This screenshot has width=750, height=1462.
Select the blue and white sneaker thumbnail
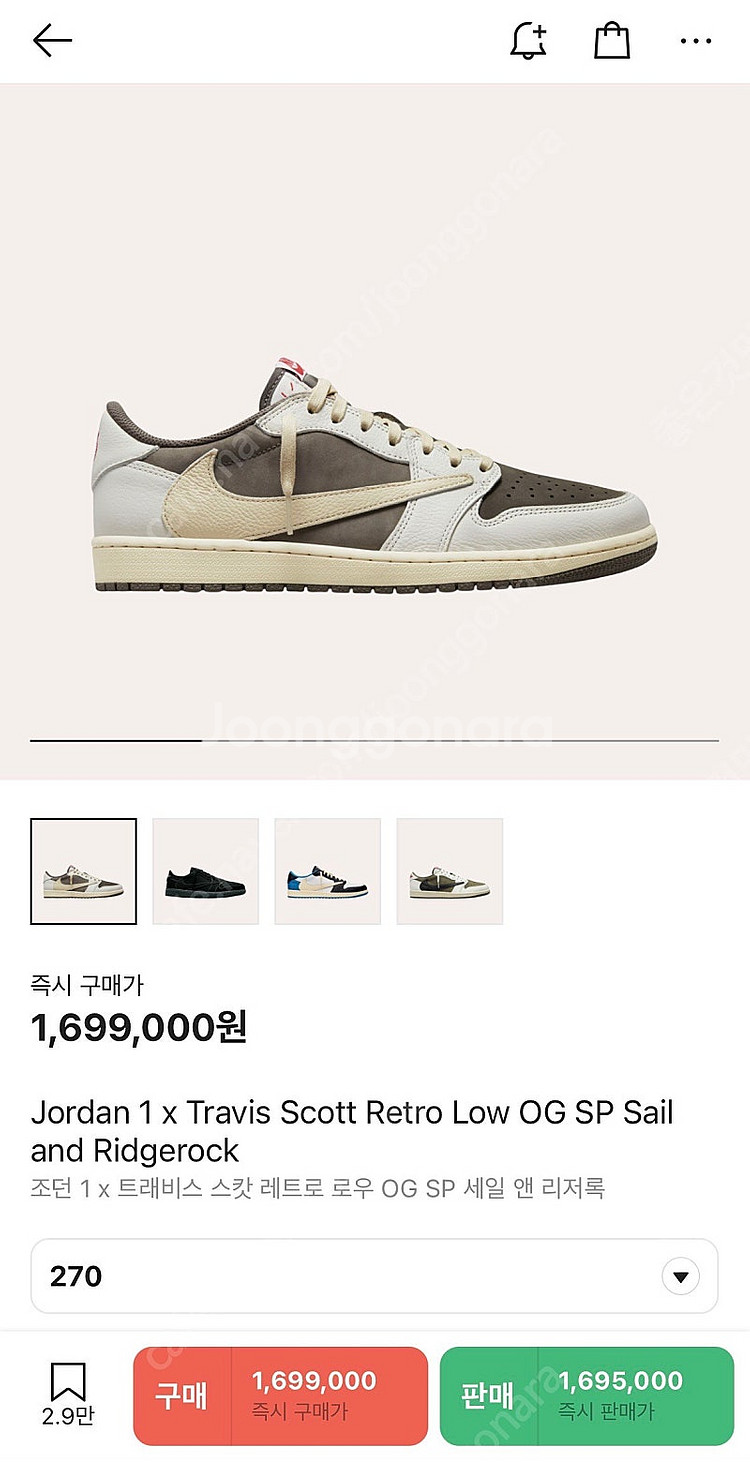click(x=327, y=871)
